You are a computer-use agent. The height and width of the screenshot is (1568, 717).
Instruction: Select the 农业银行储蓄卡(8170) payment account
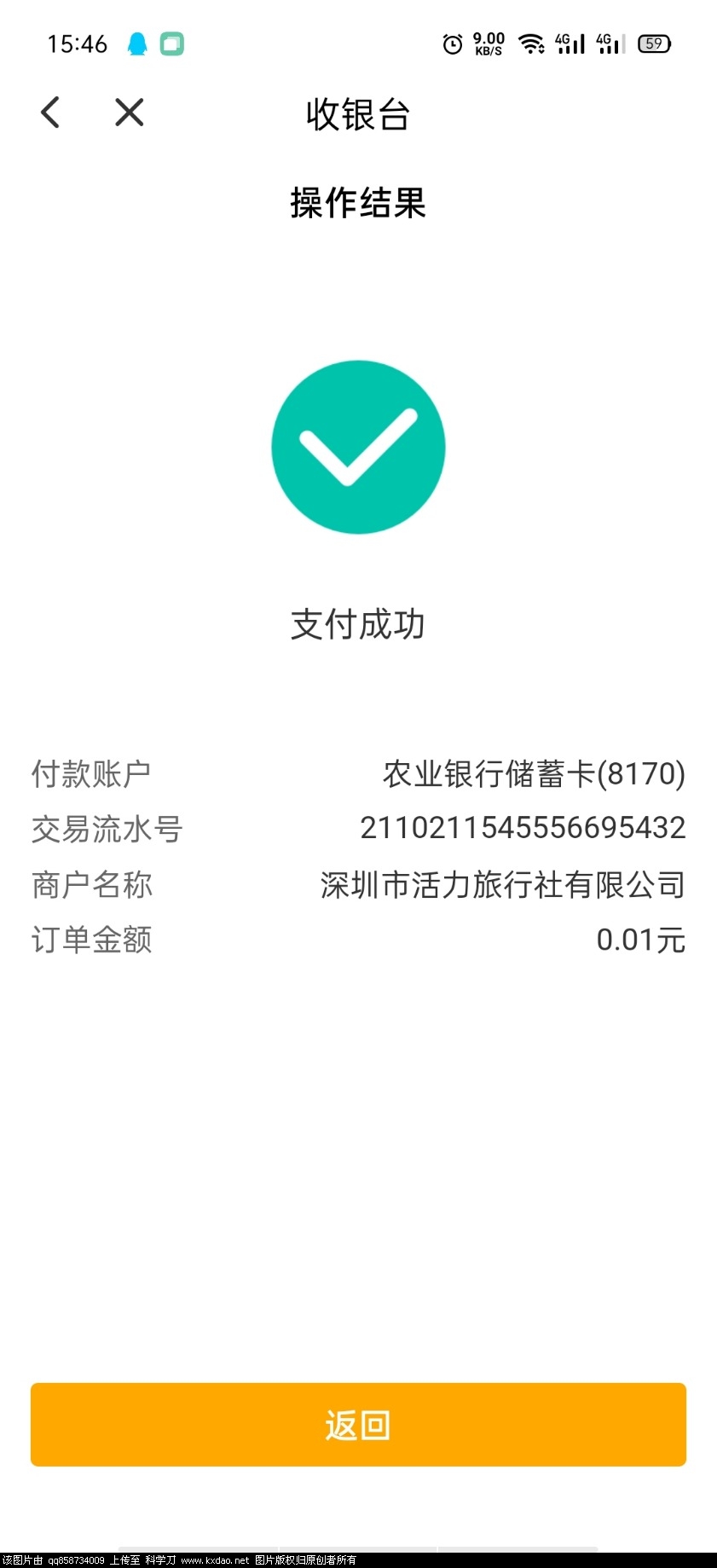point(533,774)
